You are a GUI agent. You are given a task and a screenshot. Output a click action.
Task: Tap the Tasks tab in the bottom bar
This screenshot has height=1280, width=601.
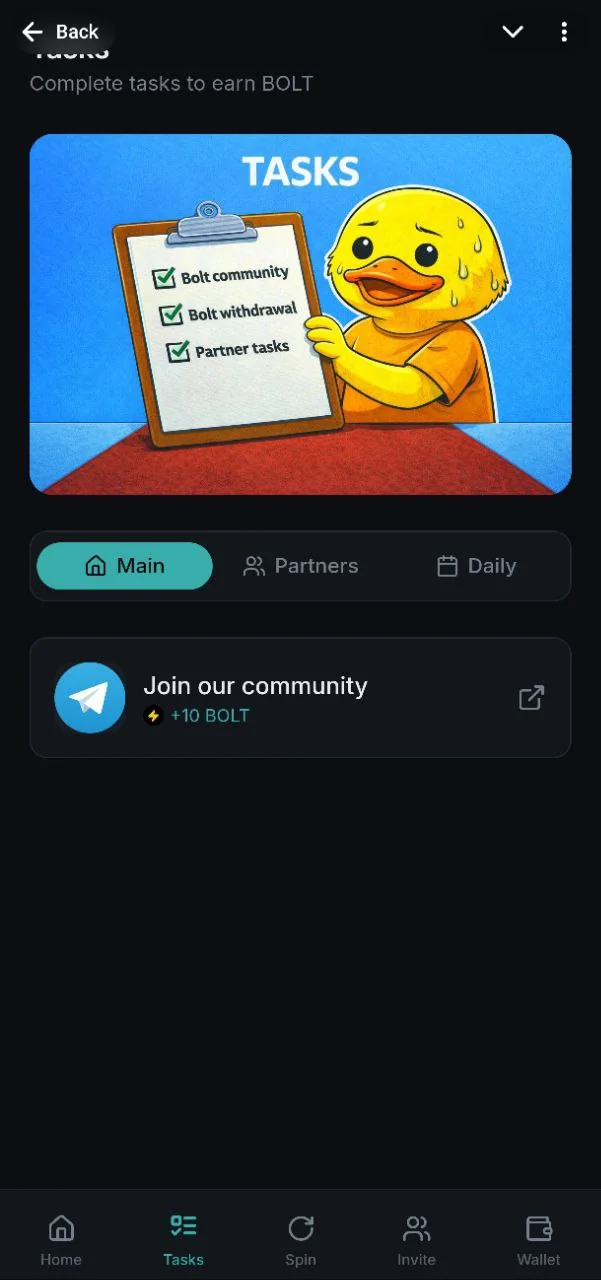click(x=183, y=1240)
